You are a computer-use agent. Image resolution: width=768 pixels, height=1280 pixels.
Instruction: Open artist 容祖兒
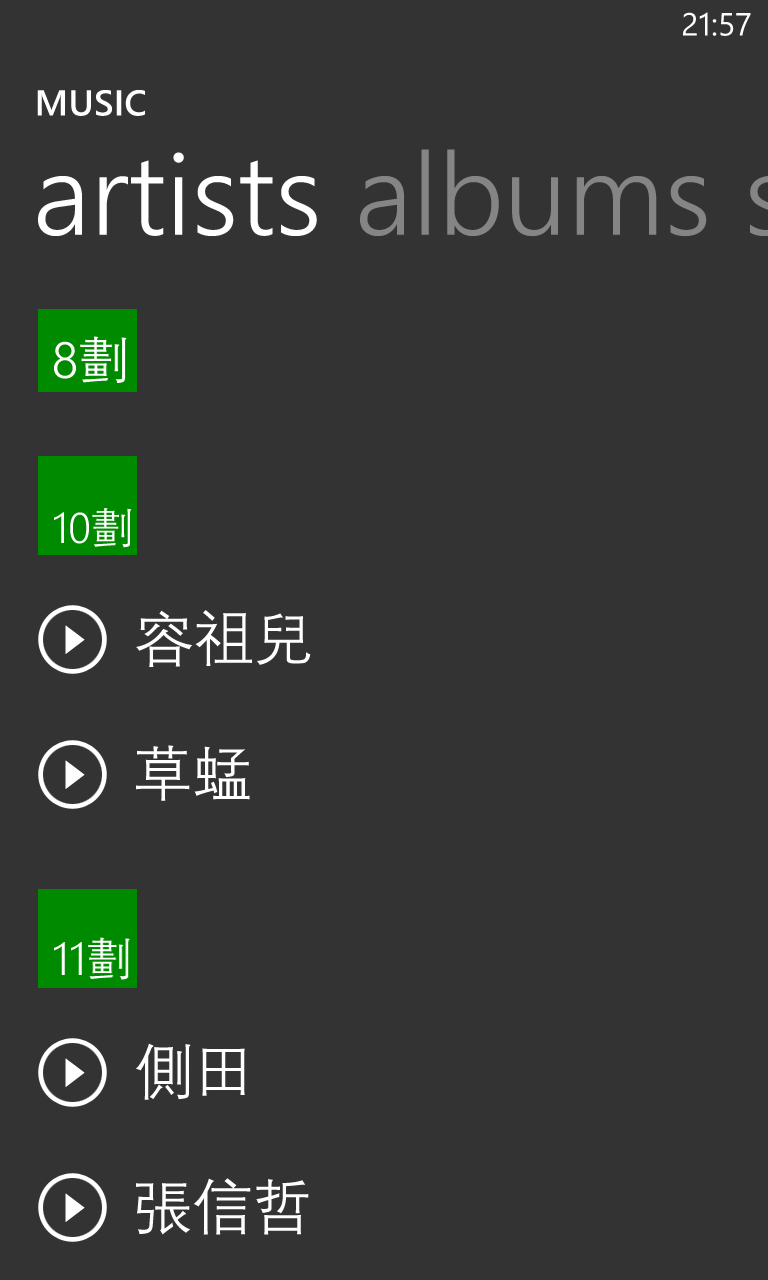click(224, 640)
